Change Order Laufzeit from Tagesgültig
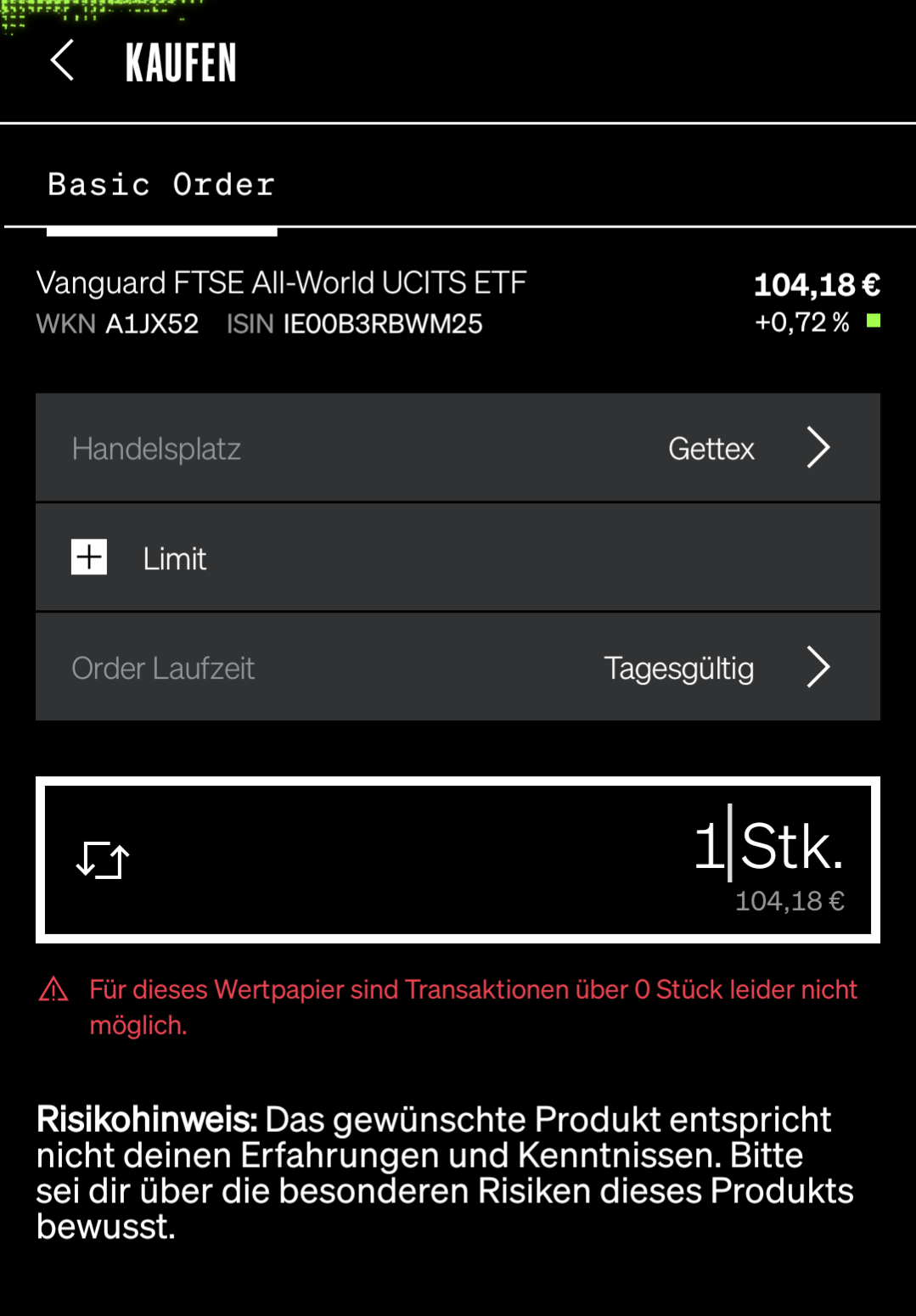This screenshot has width=916, height=1316. click(458, 668)
